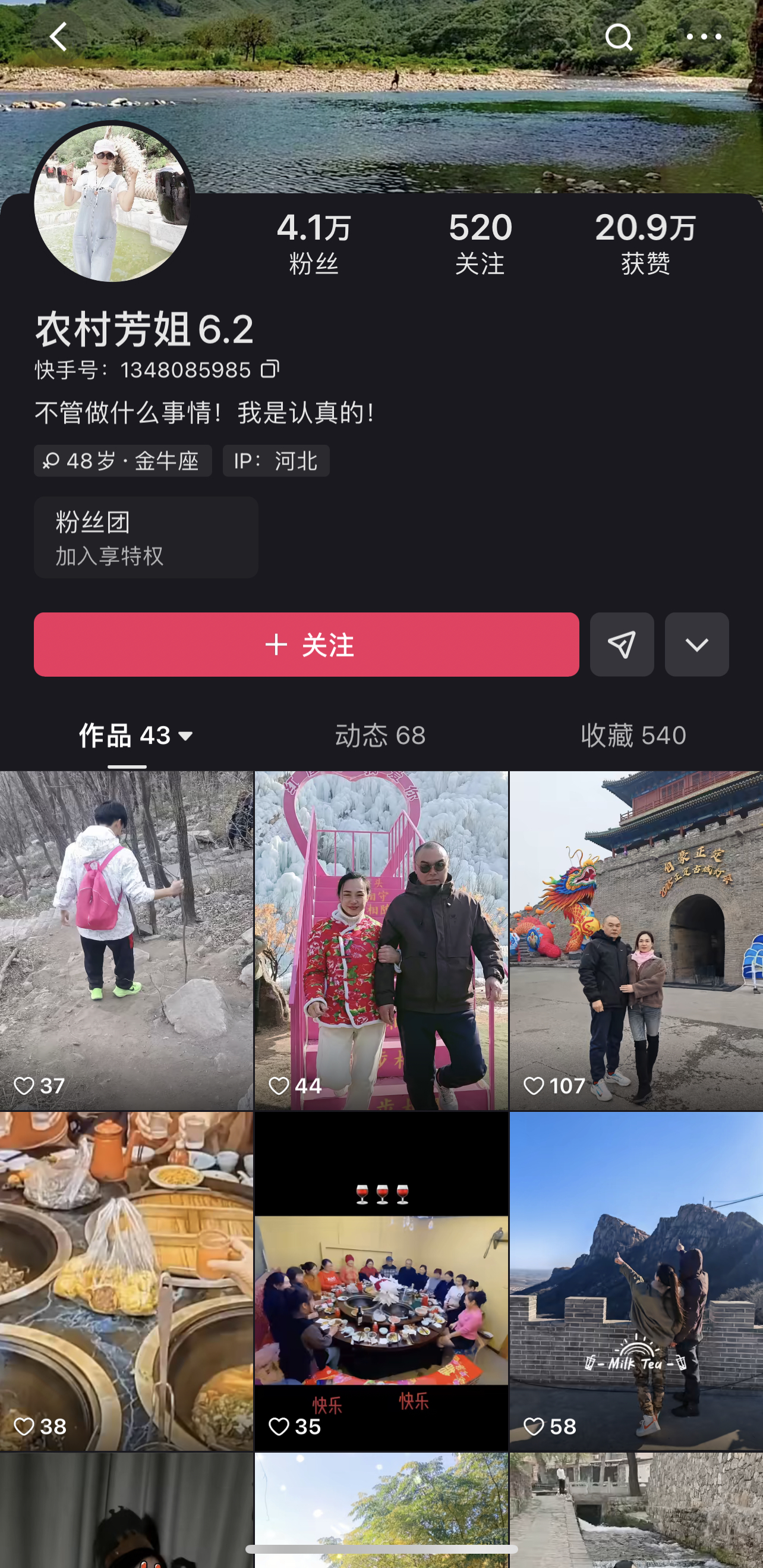Open the 粉丝团 join card
Viewport: 763px width, 1568px height.
point(146,538)
